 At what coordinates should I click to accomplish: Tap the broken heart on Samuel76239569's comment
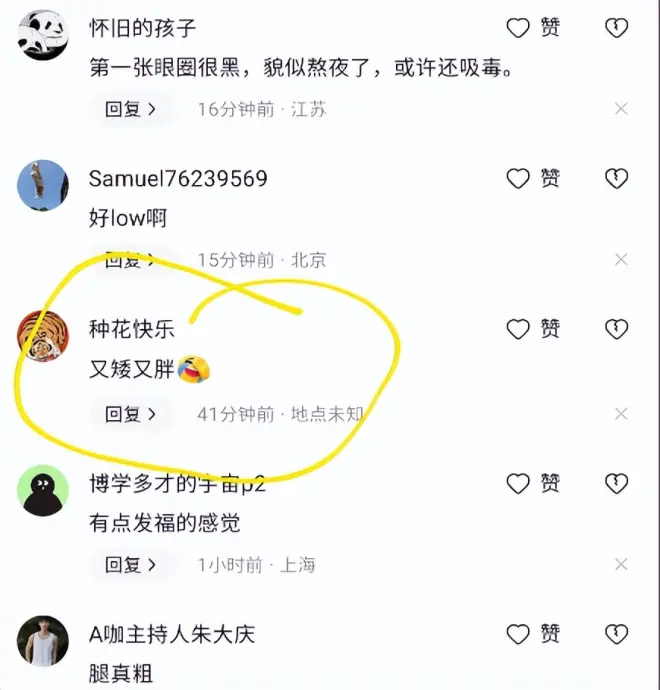click(617, 179)
